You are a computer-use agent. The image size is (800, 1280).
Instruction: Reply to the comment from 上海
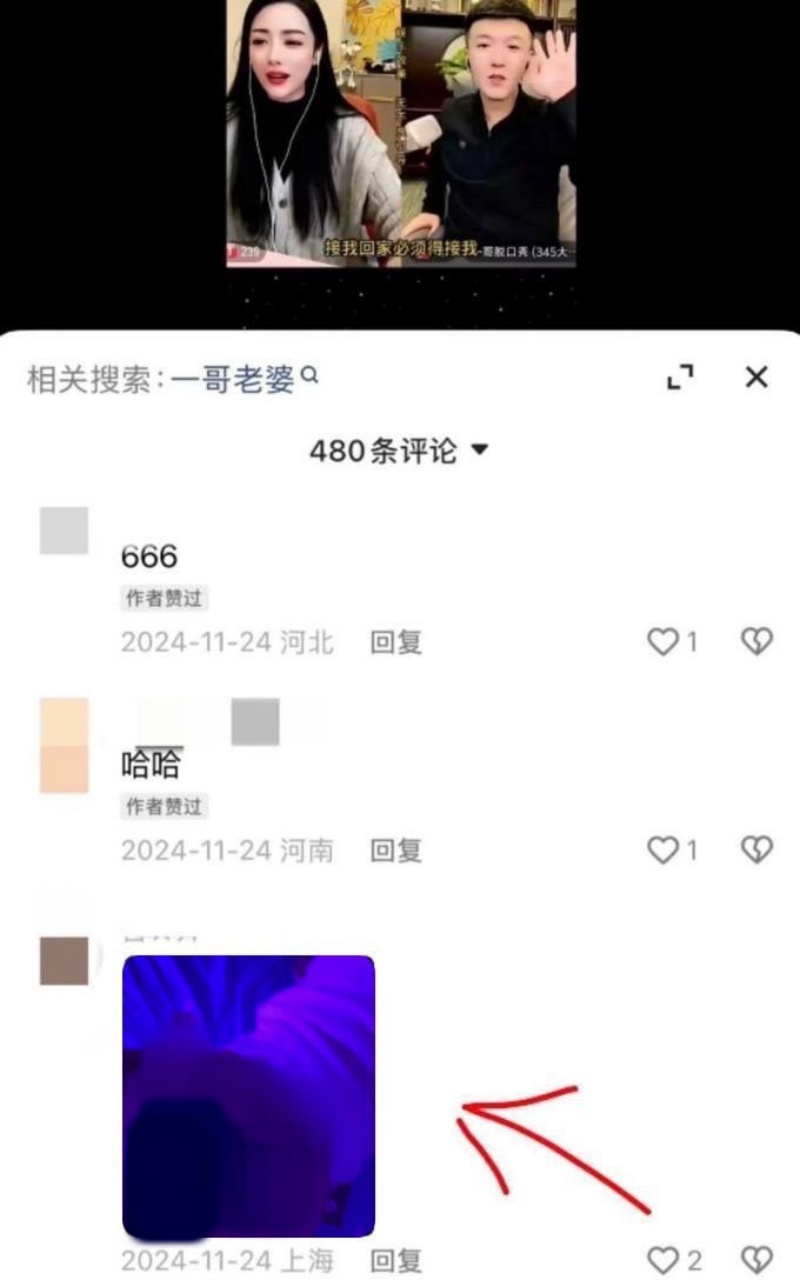point(396,1260)
